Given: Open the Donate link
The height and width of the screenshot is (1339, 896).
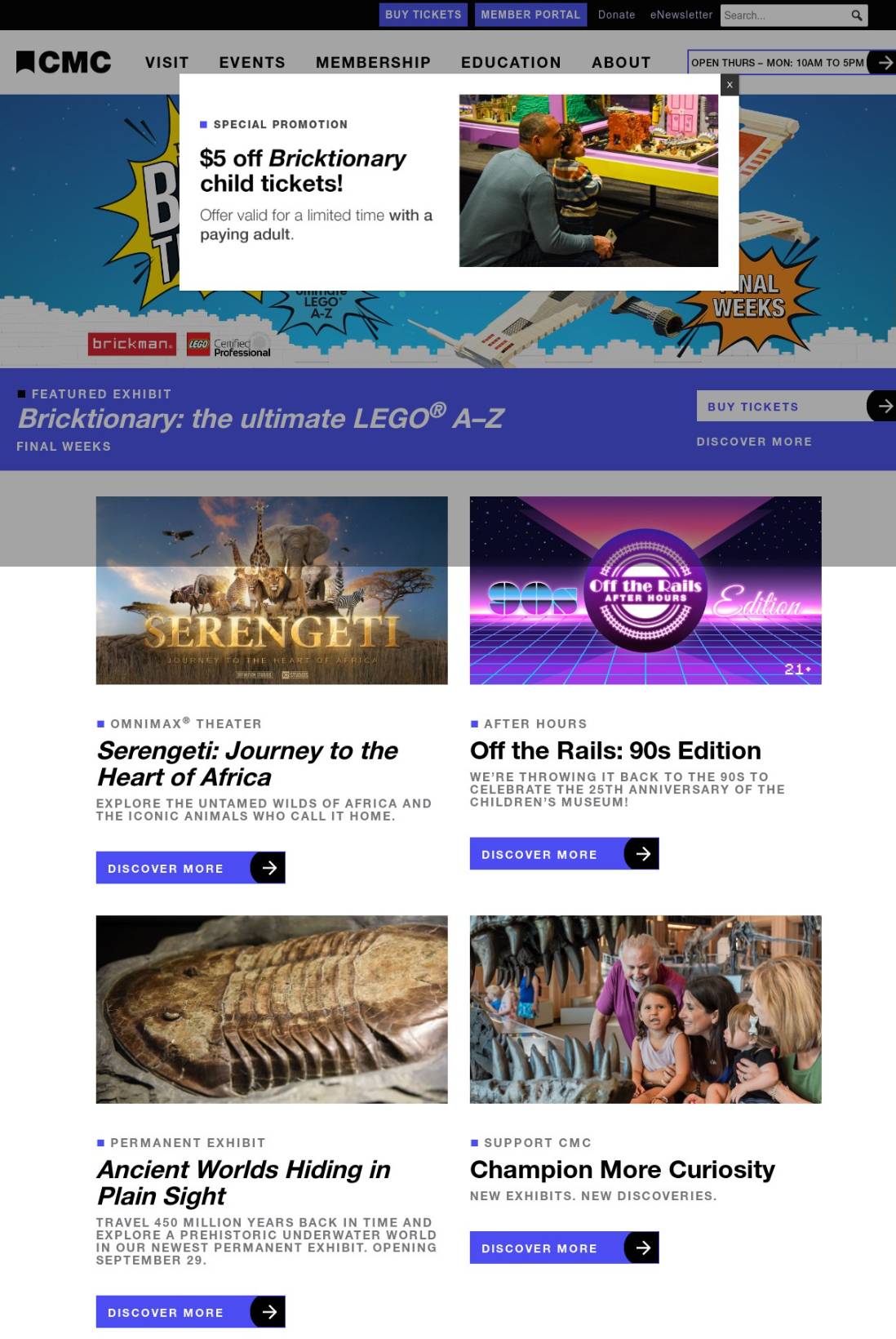Looking at the screenshot, I should pos(616,15).
